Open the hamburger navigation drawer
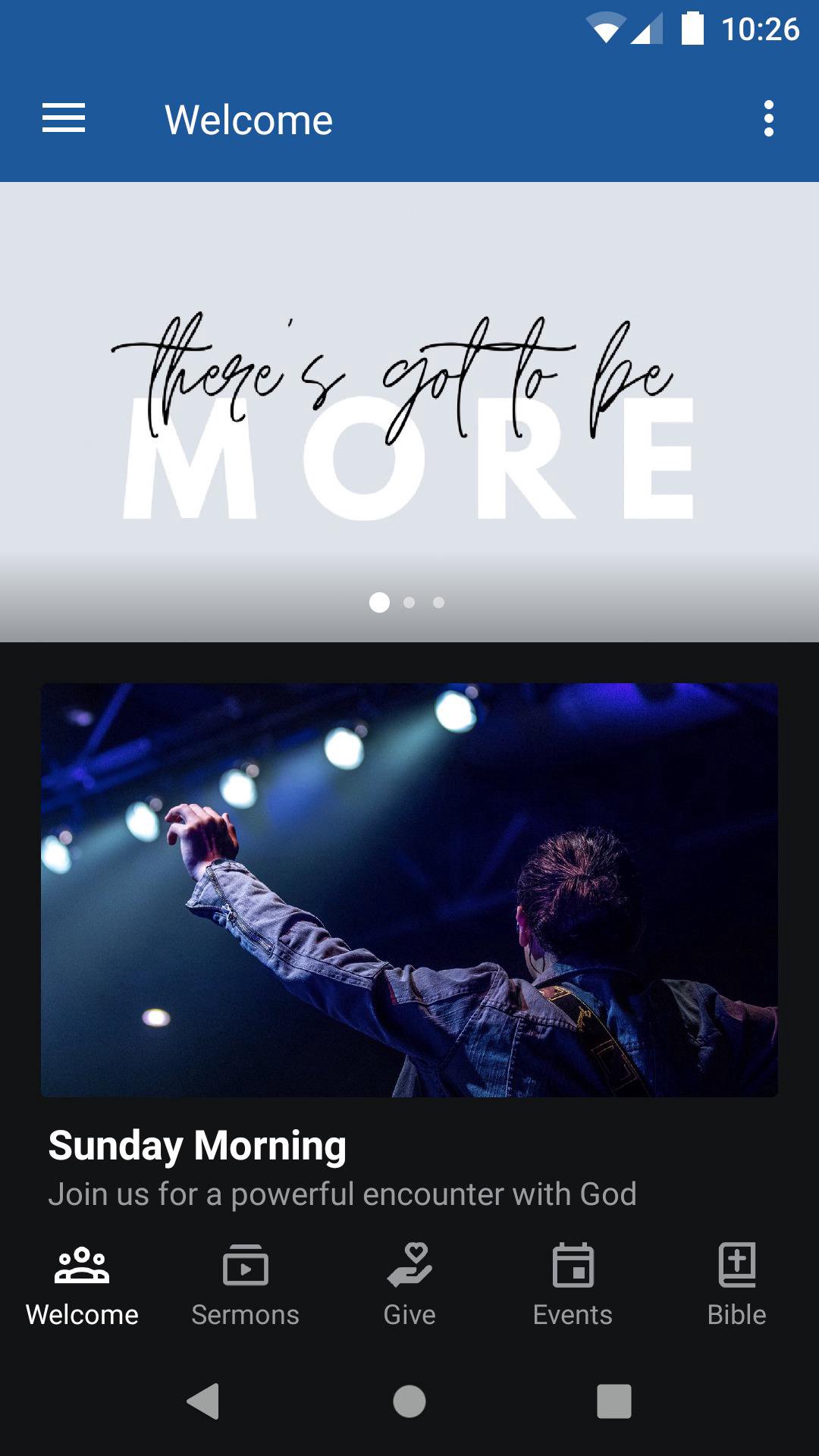Image resolution: width=819 pixels, height=1456 pixels. tap(64, 119)
